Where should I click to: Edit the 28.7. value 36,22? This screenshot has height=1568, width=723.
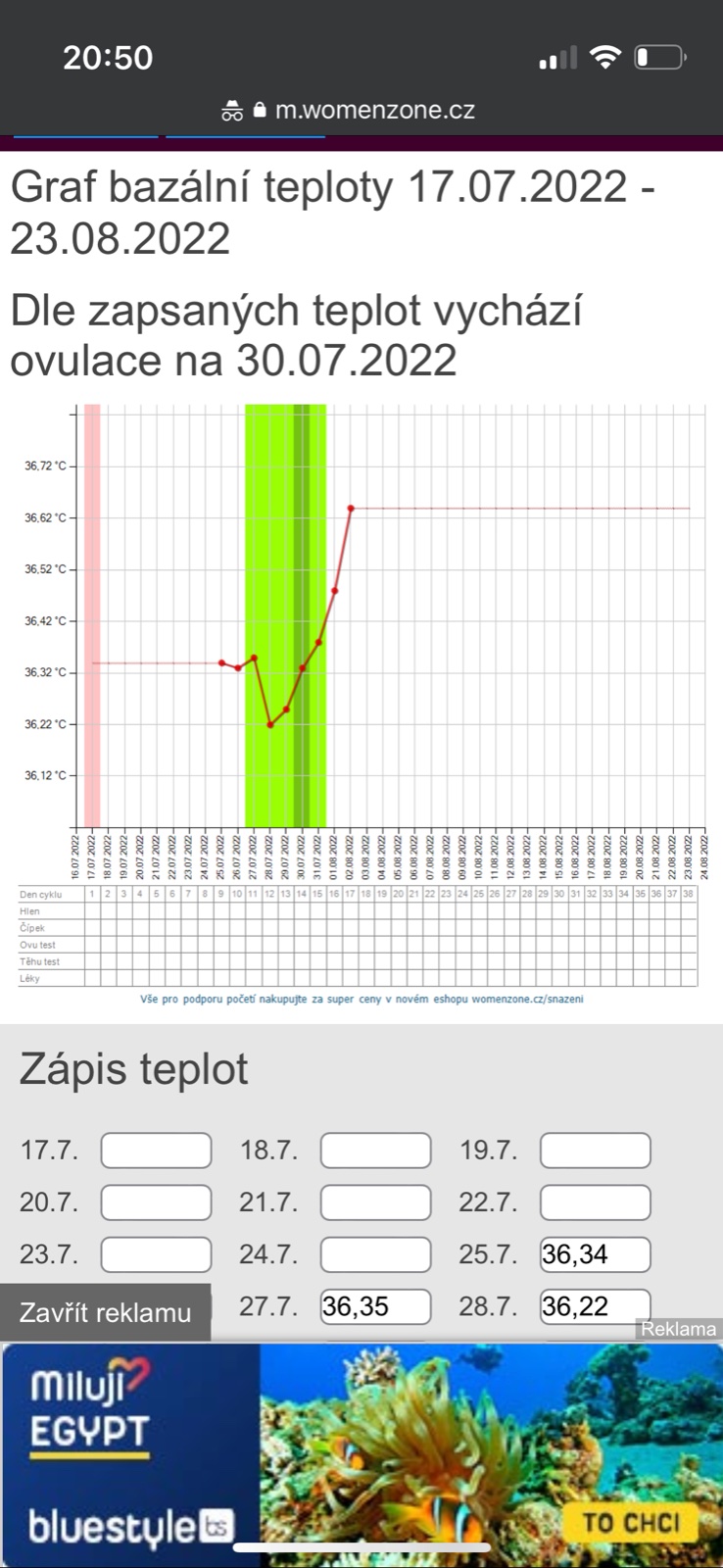click(595, 1306)
